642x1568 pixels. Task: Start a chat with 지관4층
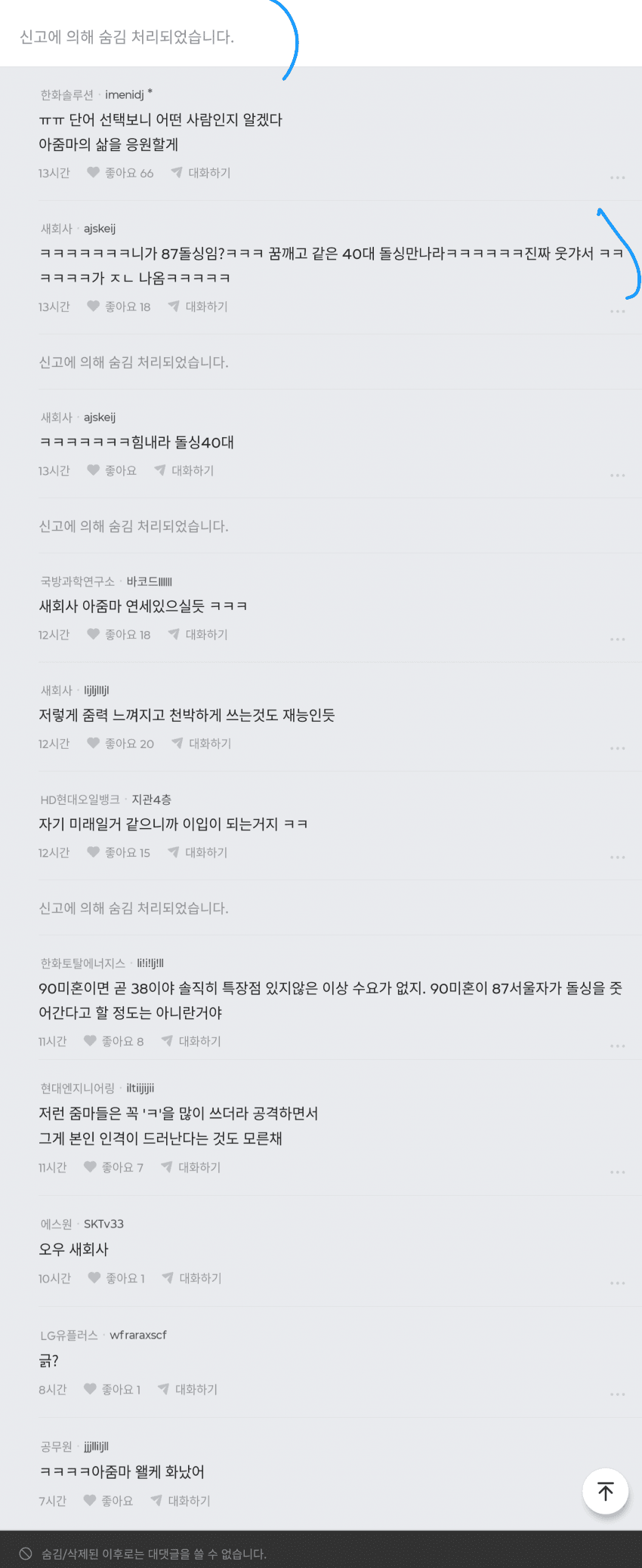point(198,852)
